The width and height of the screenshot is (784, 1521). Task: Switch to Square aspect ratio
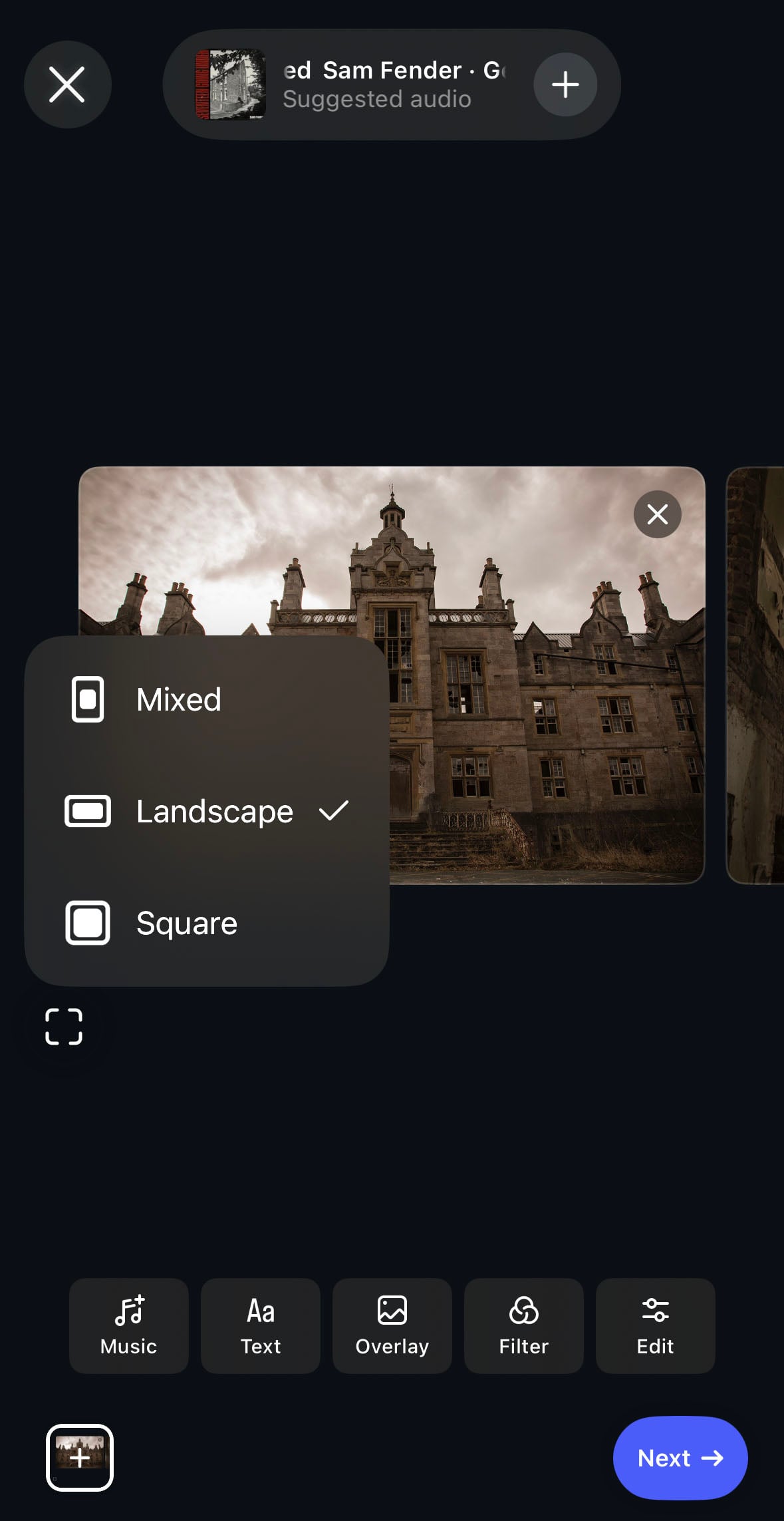(x=207, y=923)
